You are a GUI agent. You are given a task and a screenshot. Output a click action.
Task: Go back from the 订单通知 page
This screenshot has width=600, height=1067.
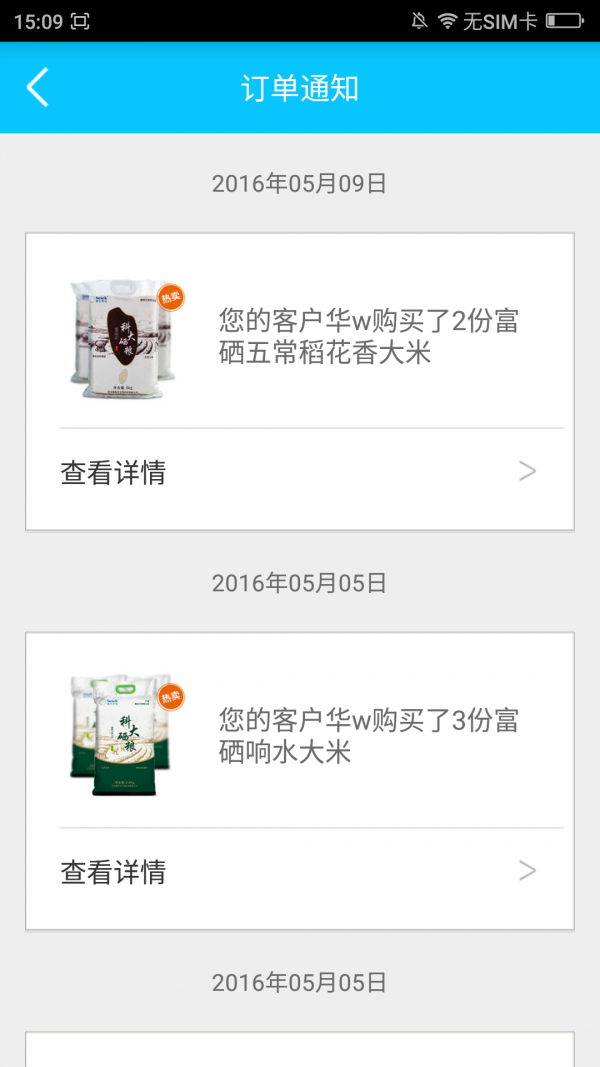click(37, 88)
